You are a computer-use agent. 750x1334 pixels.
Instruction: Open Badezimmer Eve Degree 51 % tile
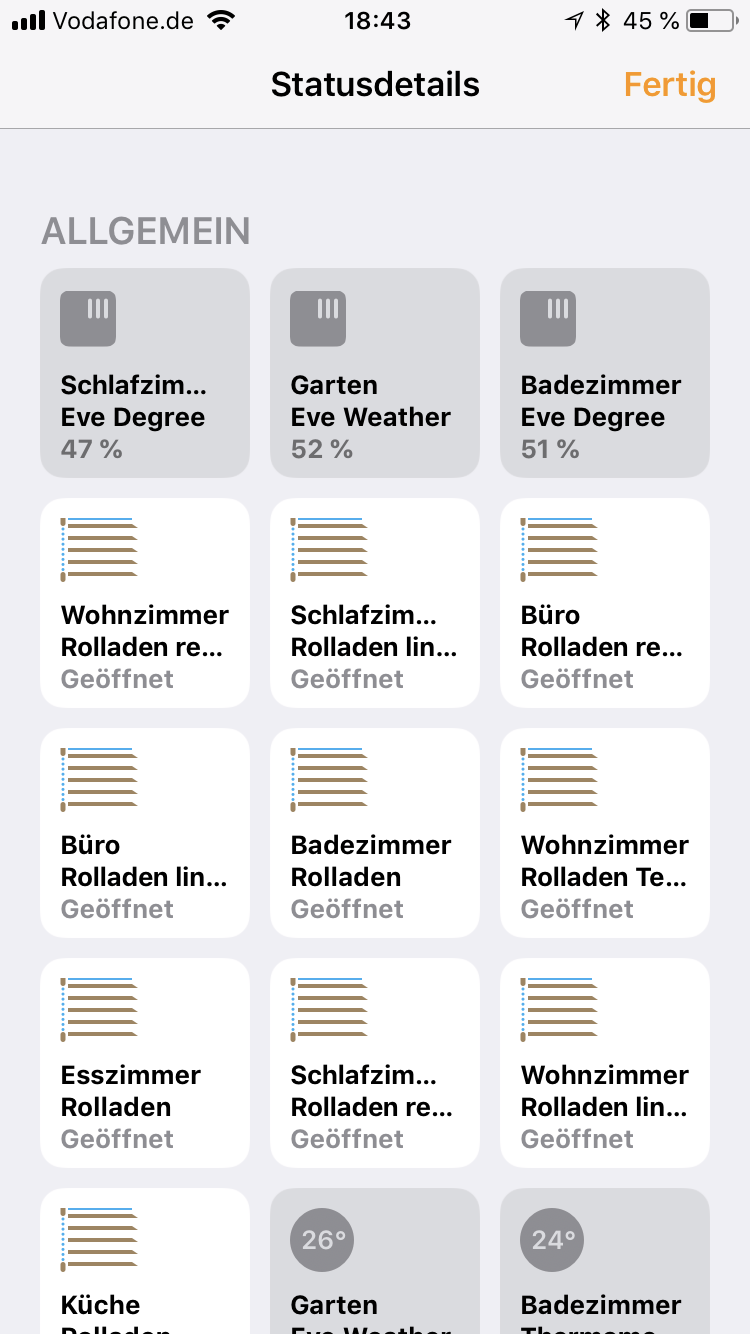605,373
